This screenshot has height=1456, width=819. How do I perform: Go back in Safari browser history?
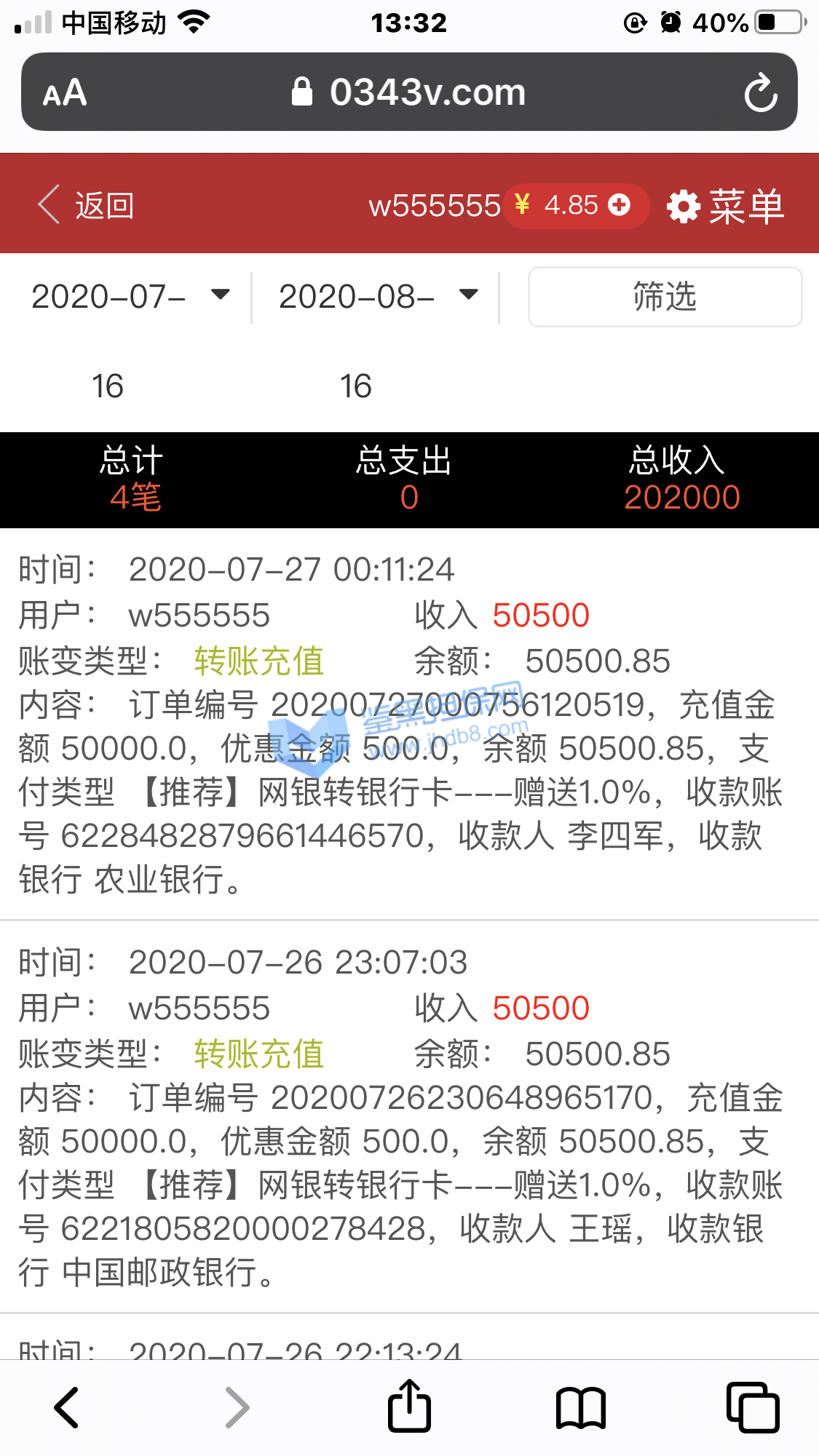click(66, 1407)
